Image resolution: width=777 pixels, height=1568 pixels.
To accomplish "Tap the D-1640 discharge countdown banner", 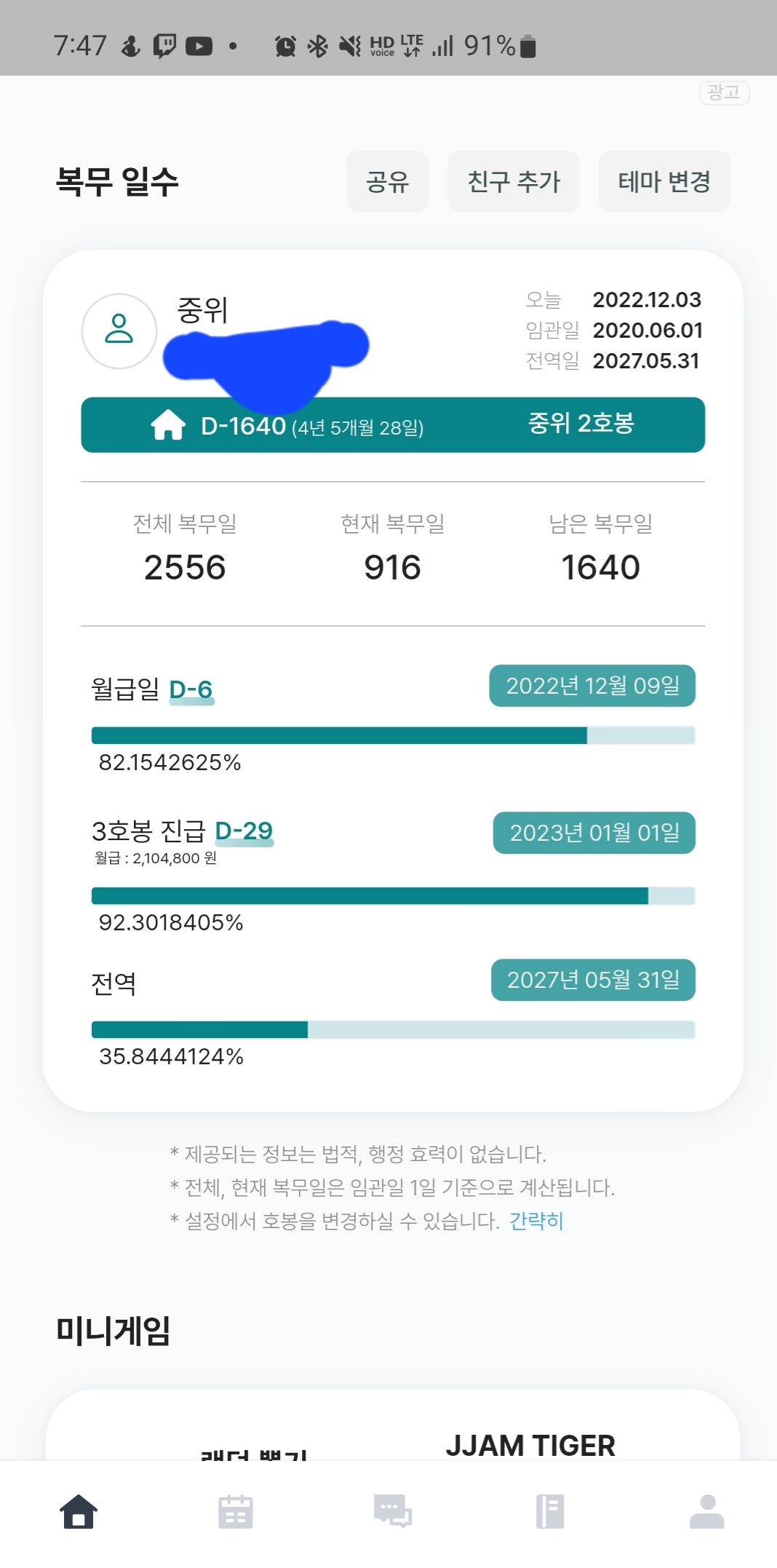I will coord(393,425).
